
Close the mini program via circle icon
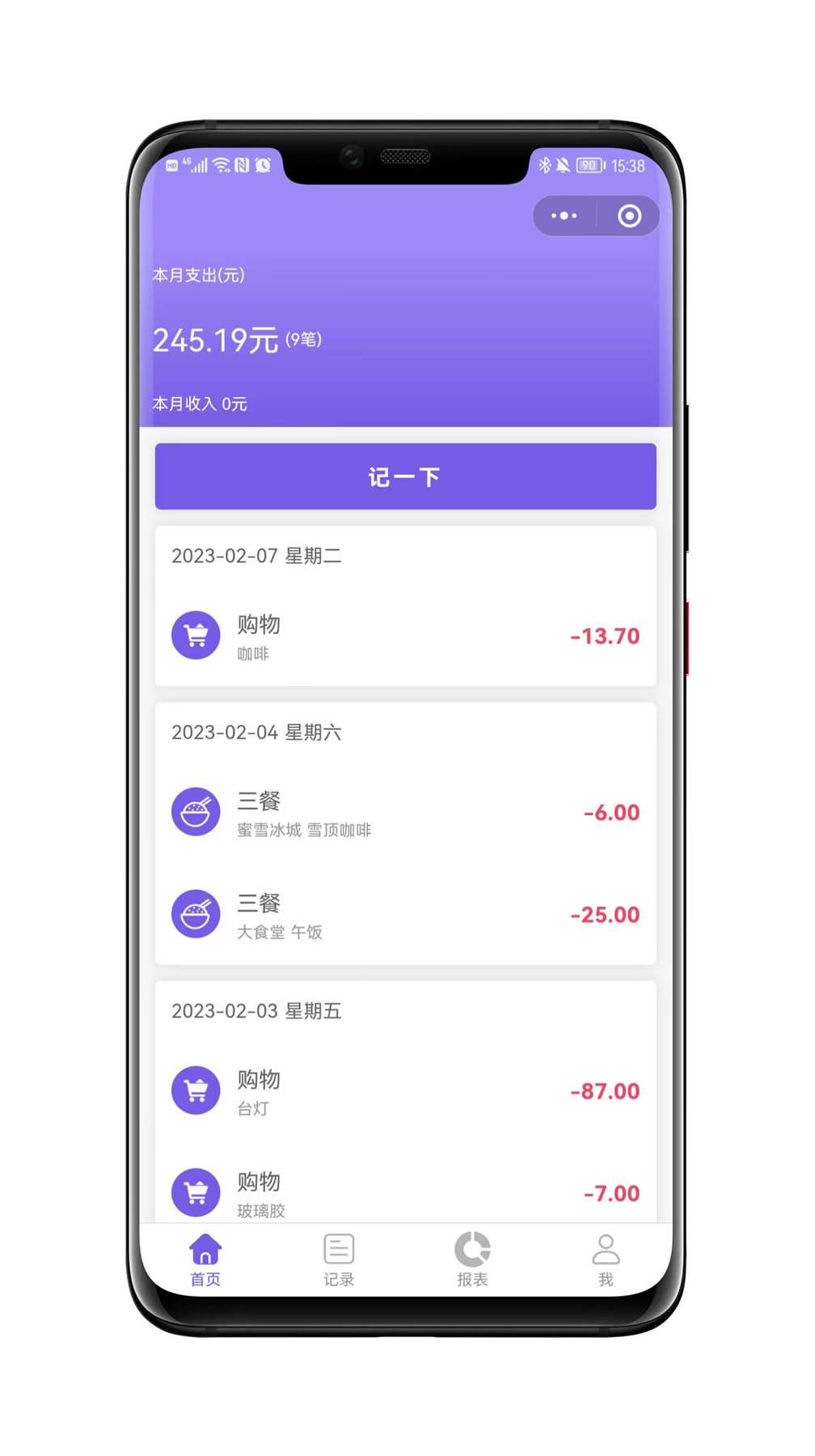coord(629,216)
